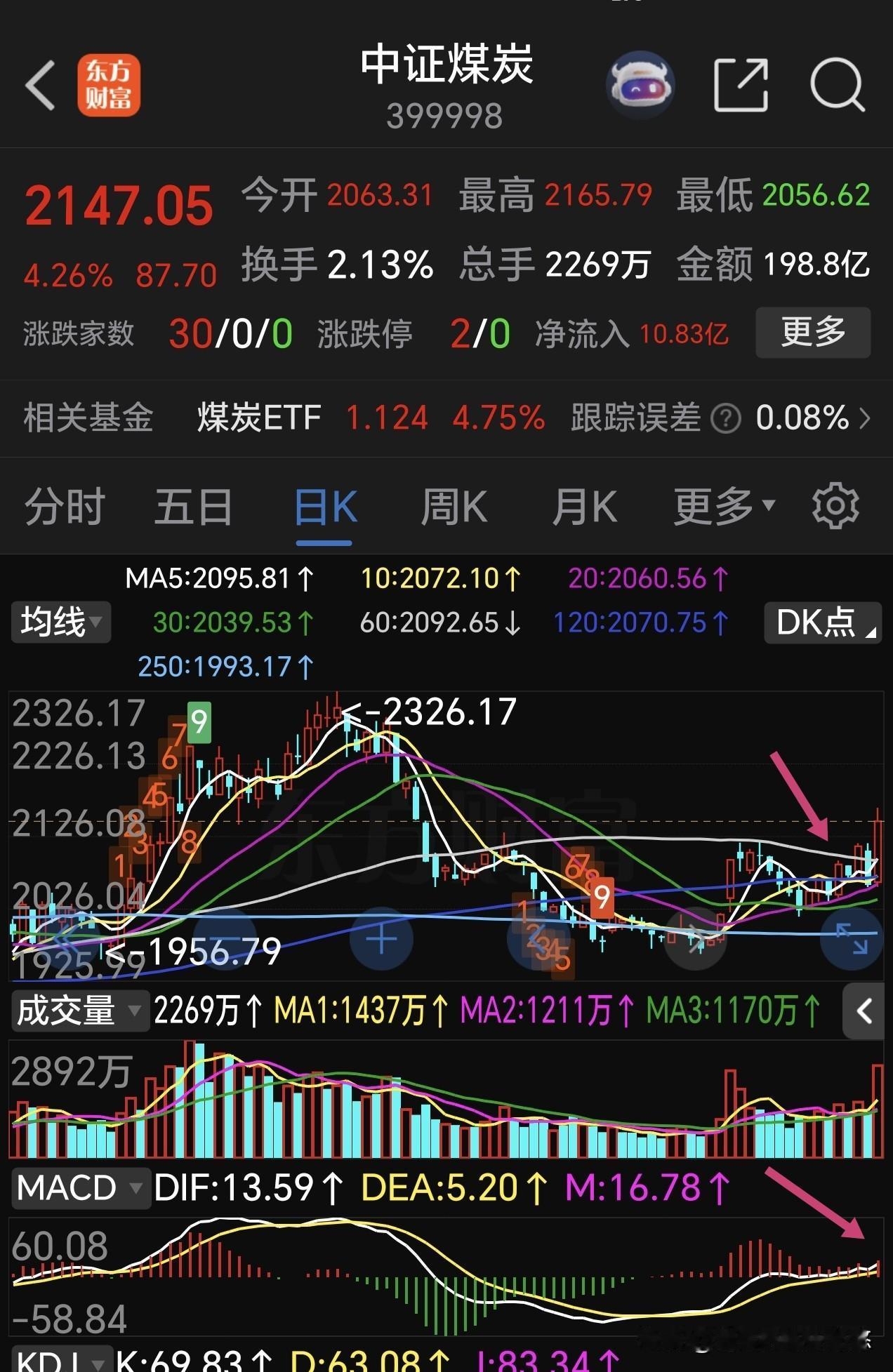
Task: Open the AI assistant robot icon
Action: (640, 84)
